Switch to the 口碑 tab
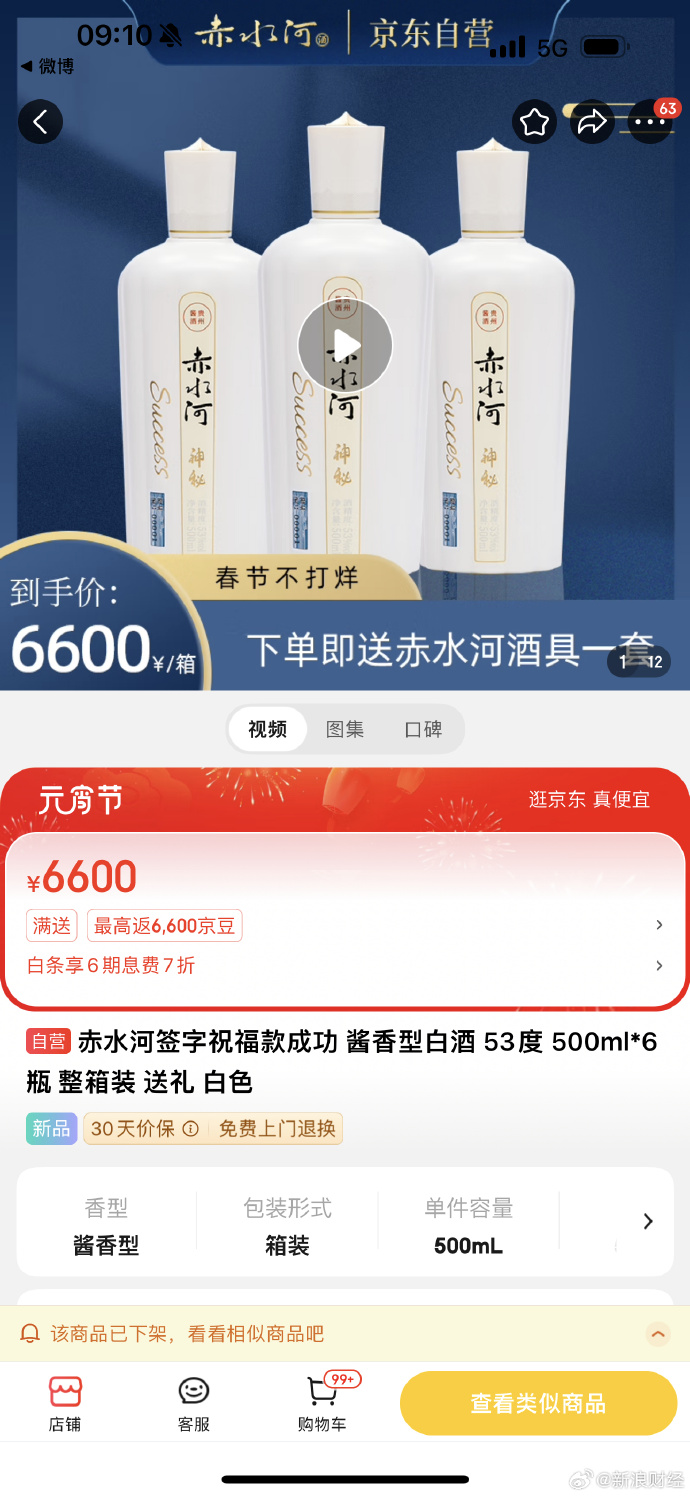 click(x=423, y=729)
